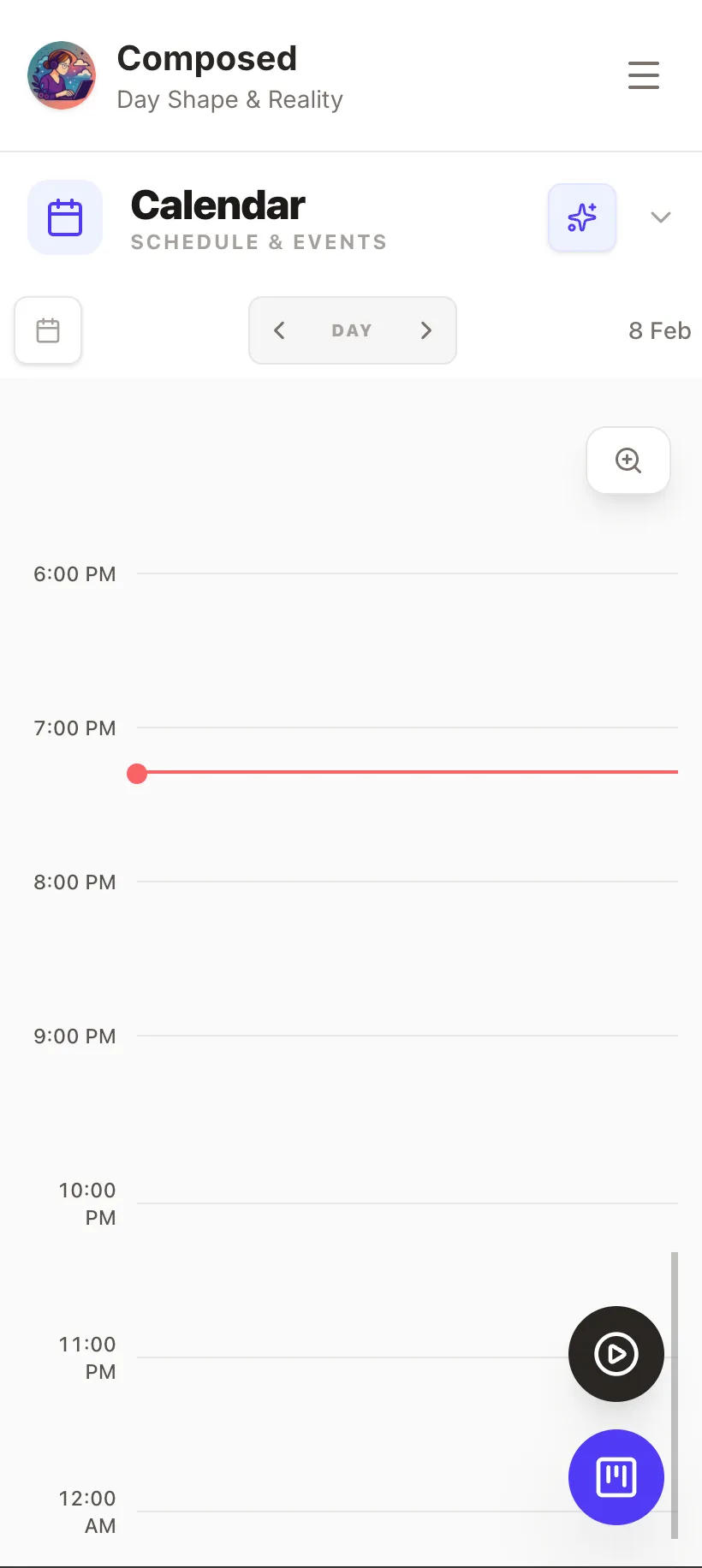Open the date picker calendar button
This screenshot has height=1568, width=702.
[48, 330]
